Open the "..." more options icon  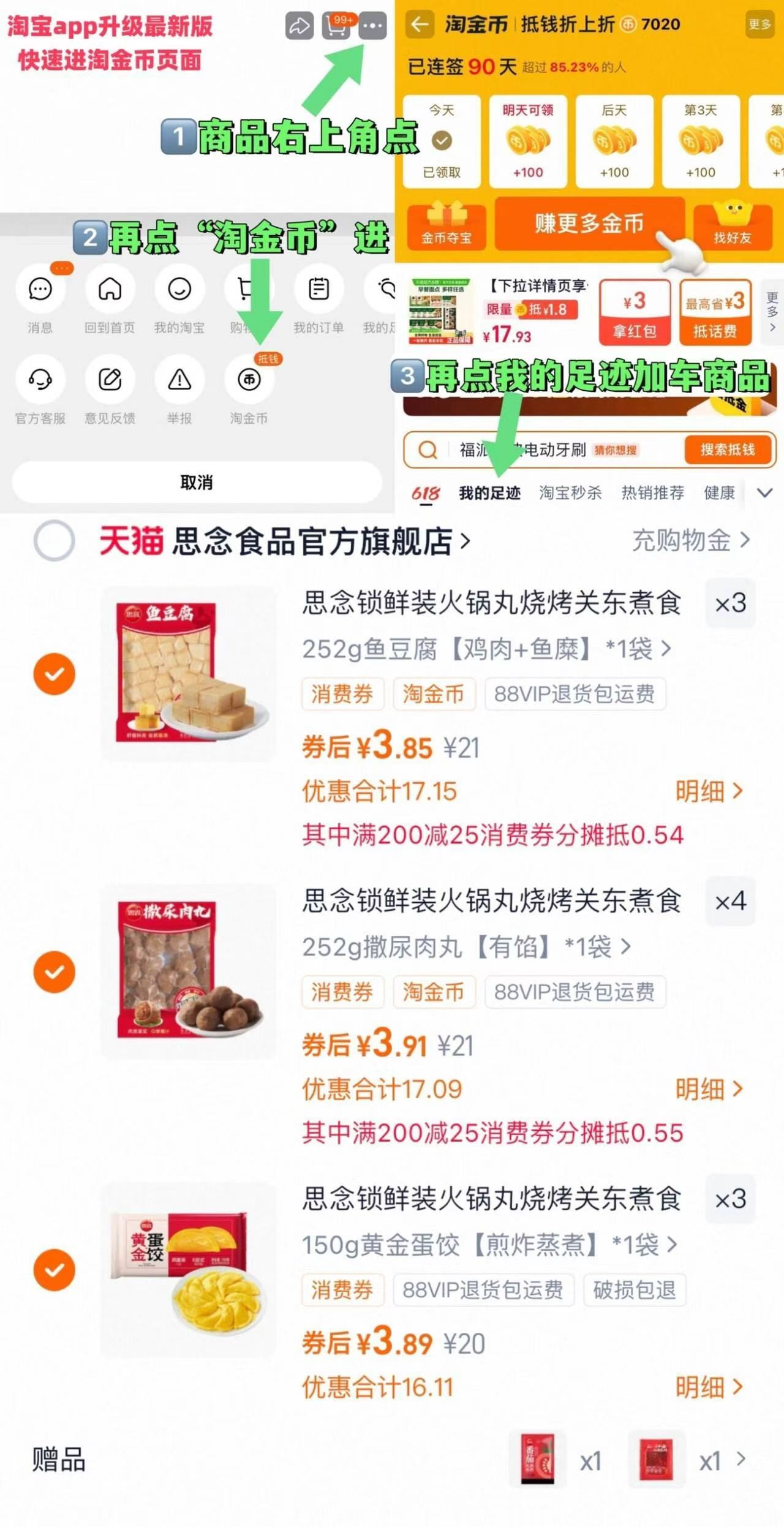[372, 26]
